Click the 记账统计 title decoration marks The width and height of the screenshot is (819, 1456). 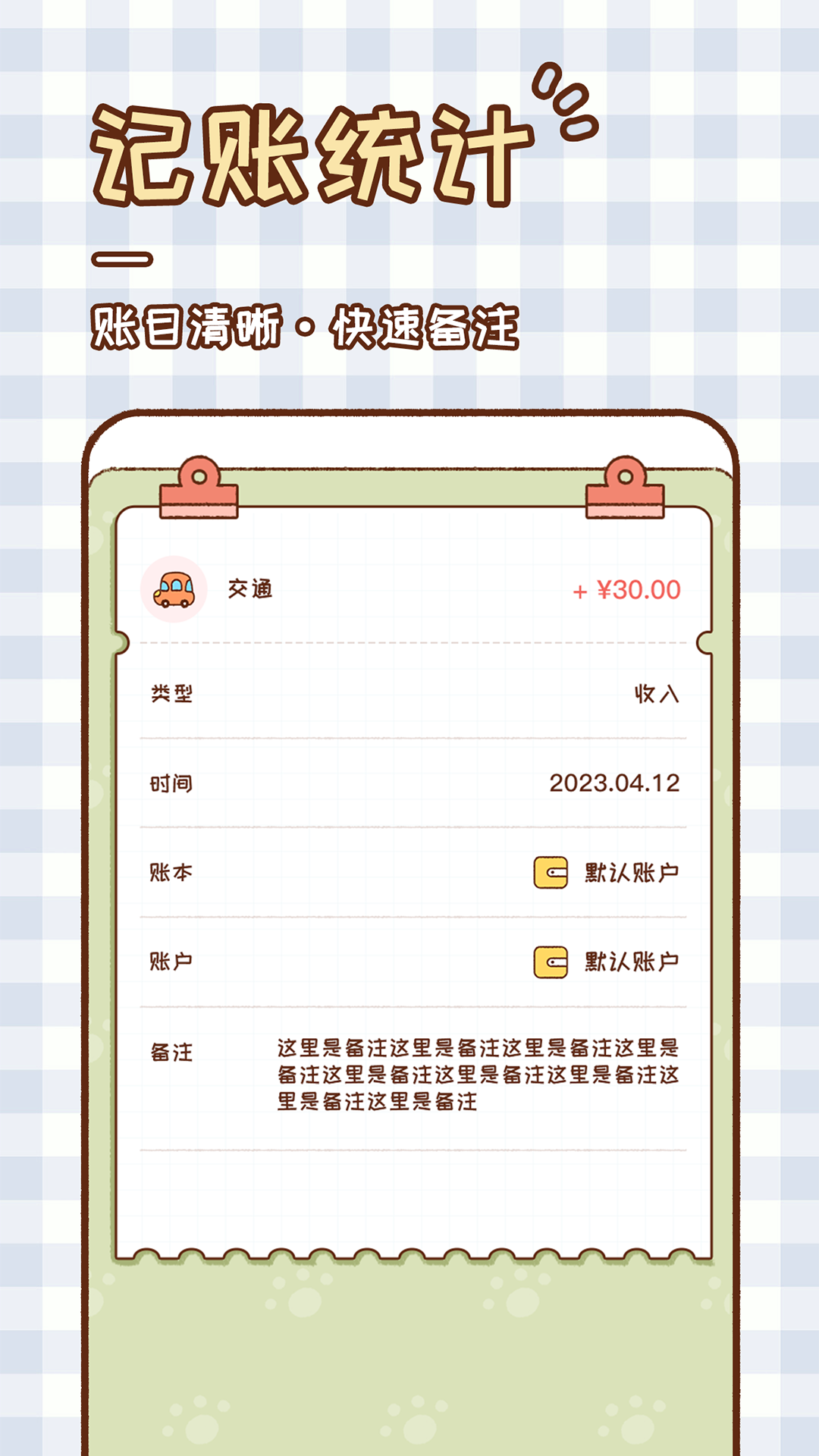click(567, 102)
